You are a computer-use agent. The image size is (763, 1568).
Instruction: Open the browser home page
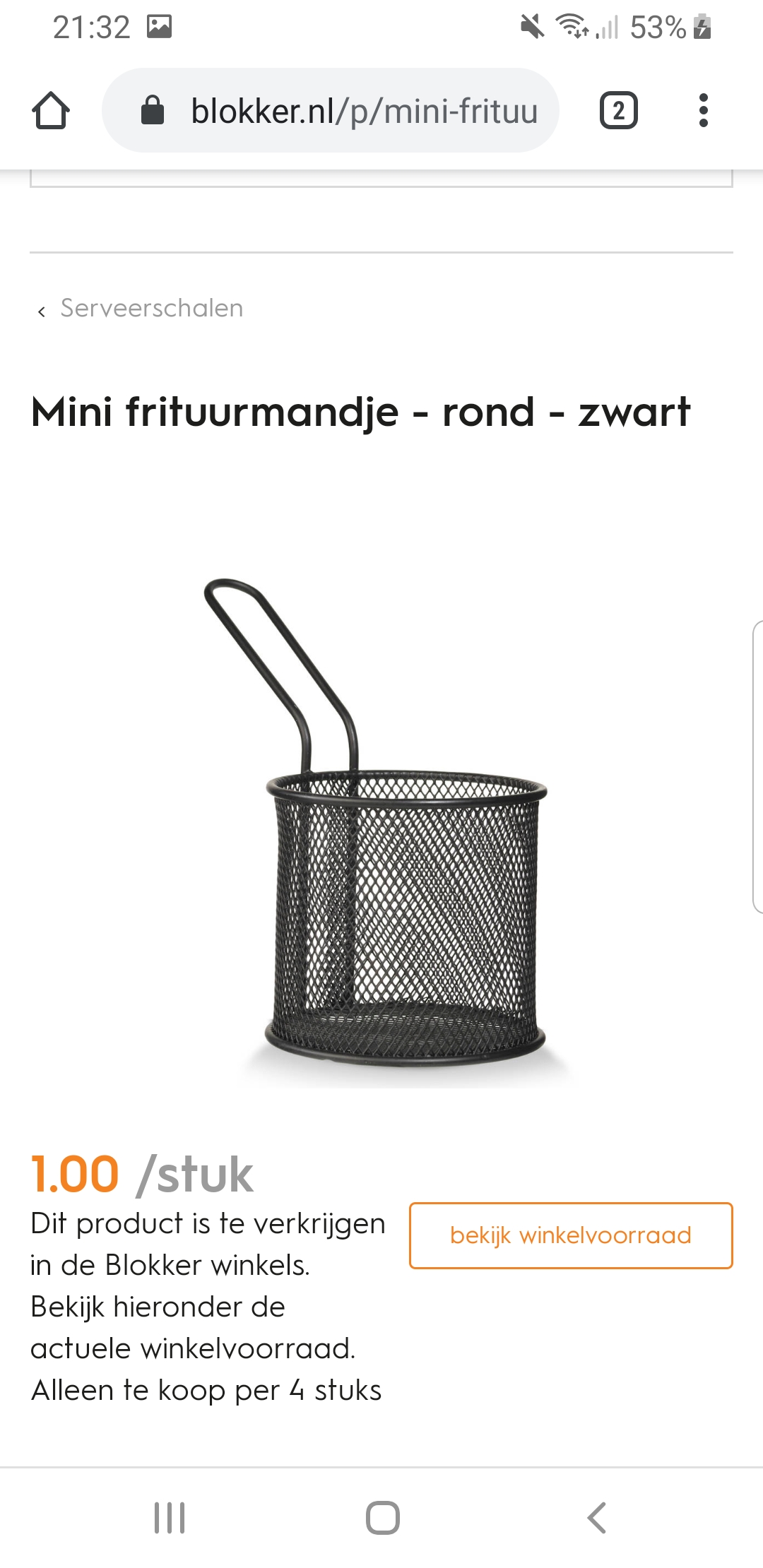click(51, 111)
